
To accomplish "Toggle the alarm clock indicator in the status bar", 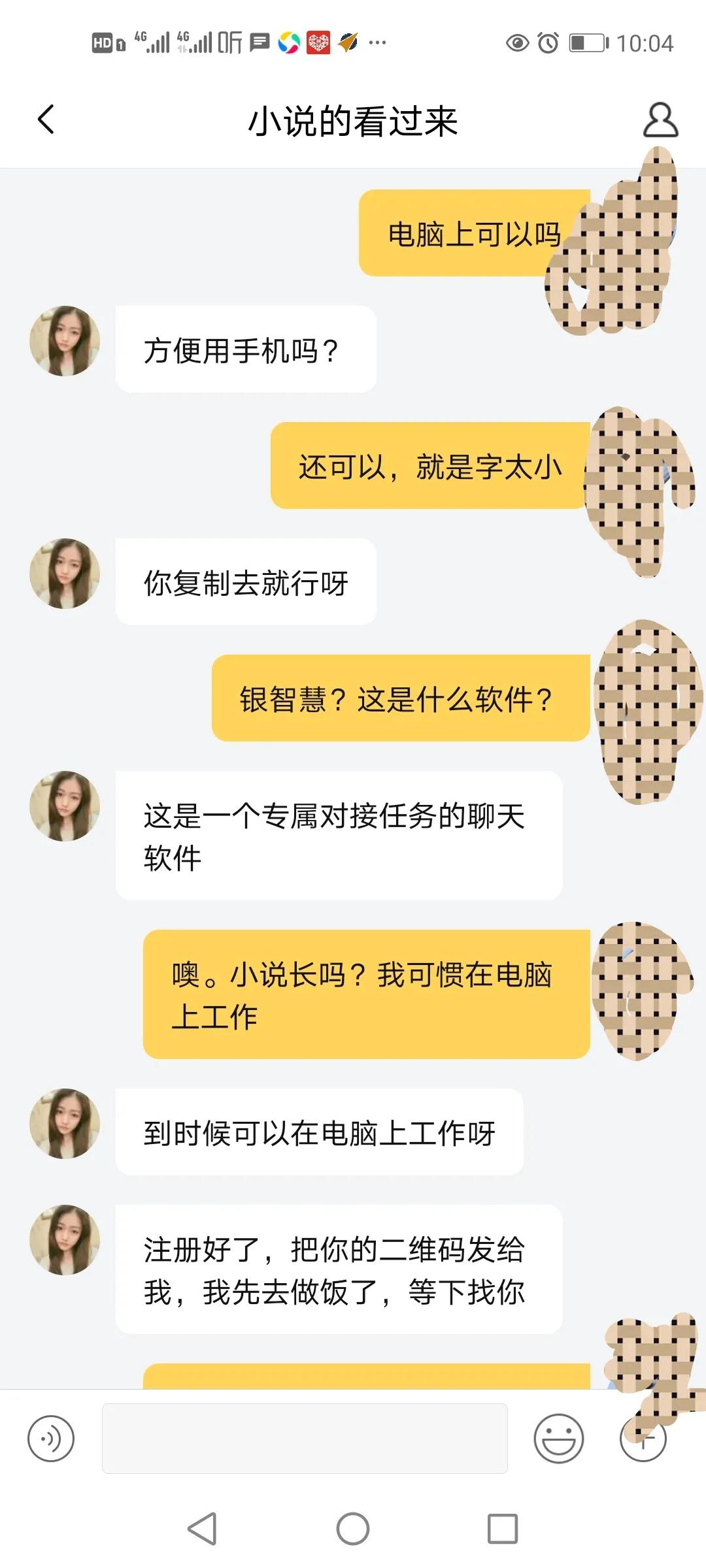I will [x=549, y=43].
